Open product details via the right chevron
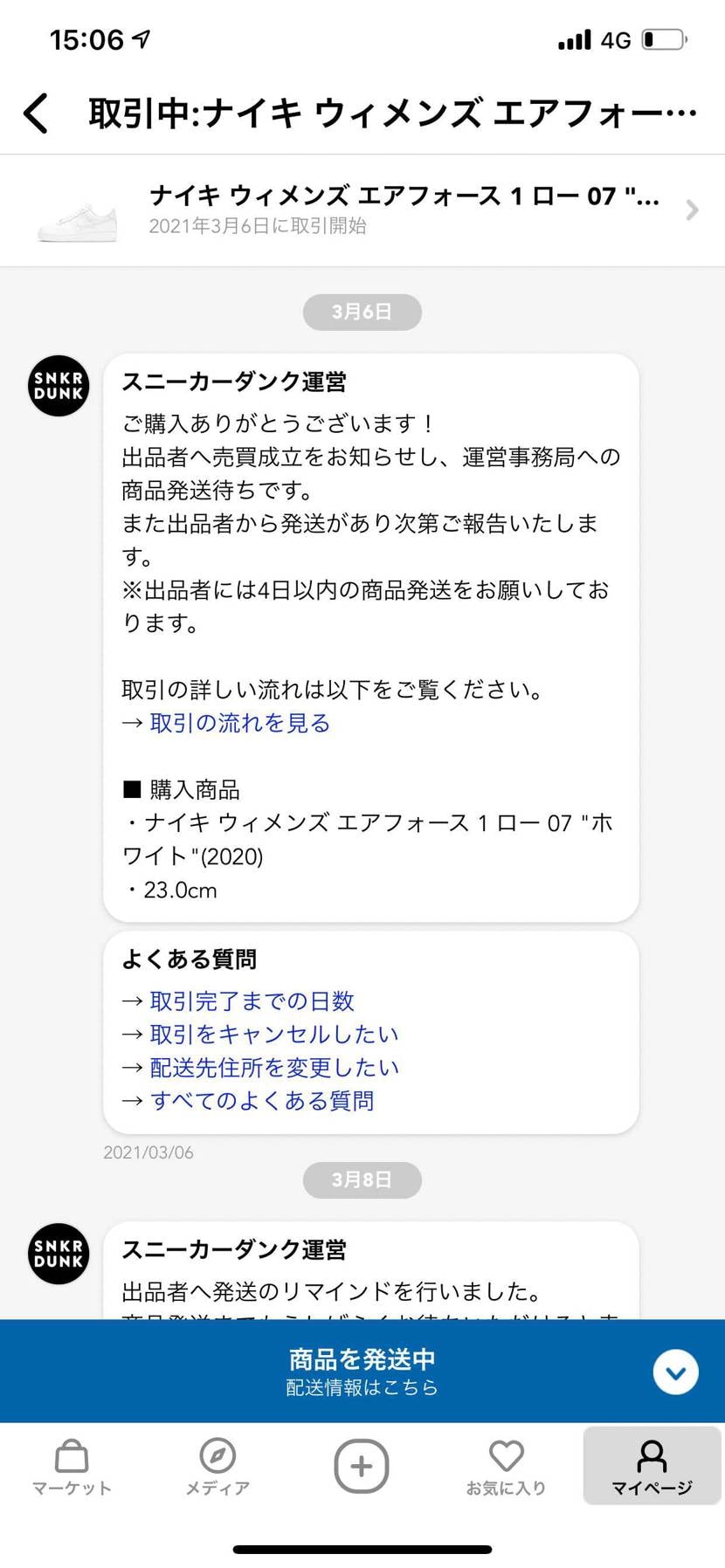This screenshot has width=725, height=1568. [692, 210]
